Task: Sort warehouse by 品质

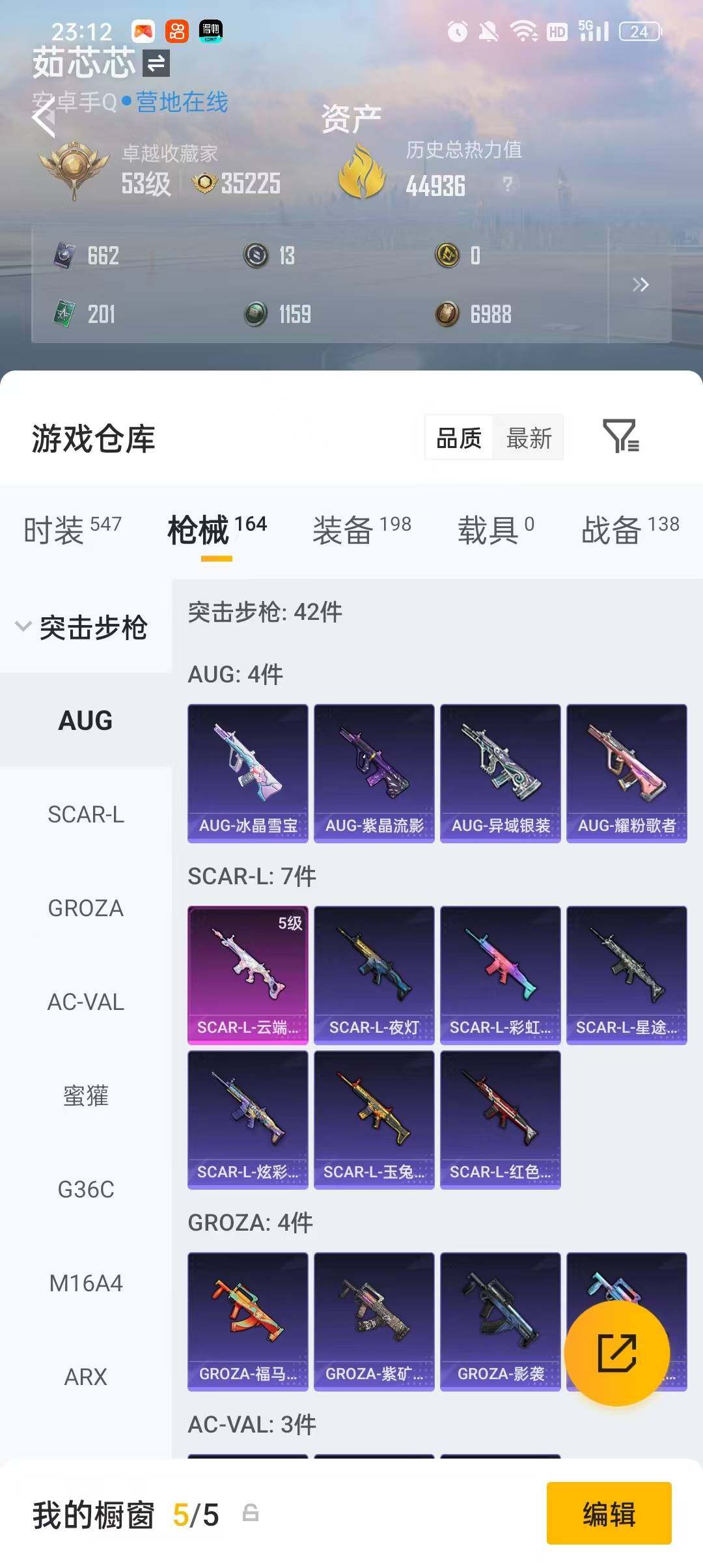Action: click(x=459, y=438)
